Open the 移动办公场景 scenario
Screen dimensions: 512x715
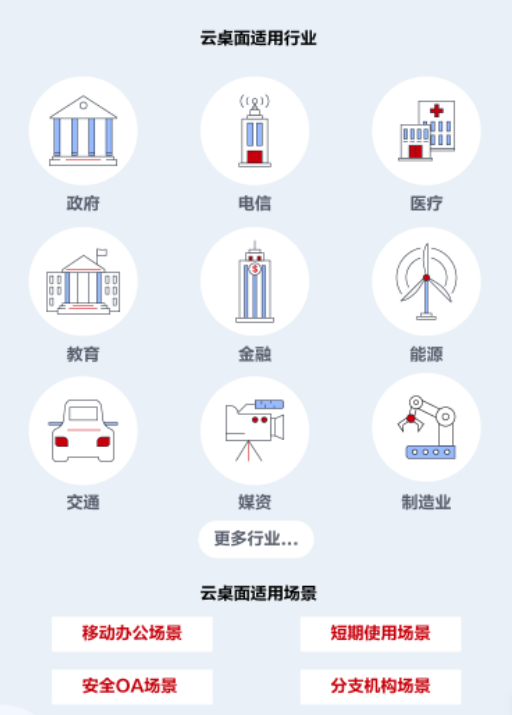132,634
